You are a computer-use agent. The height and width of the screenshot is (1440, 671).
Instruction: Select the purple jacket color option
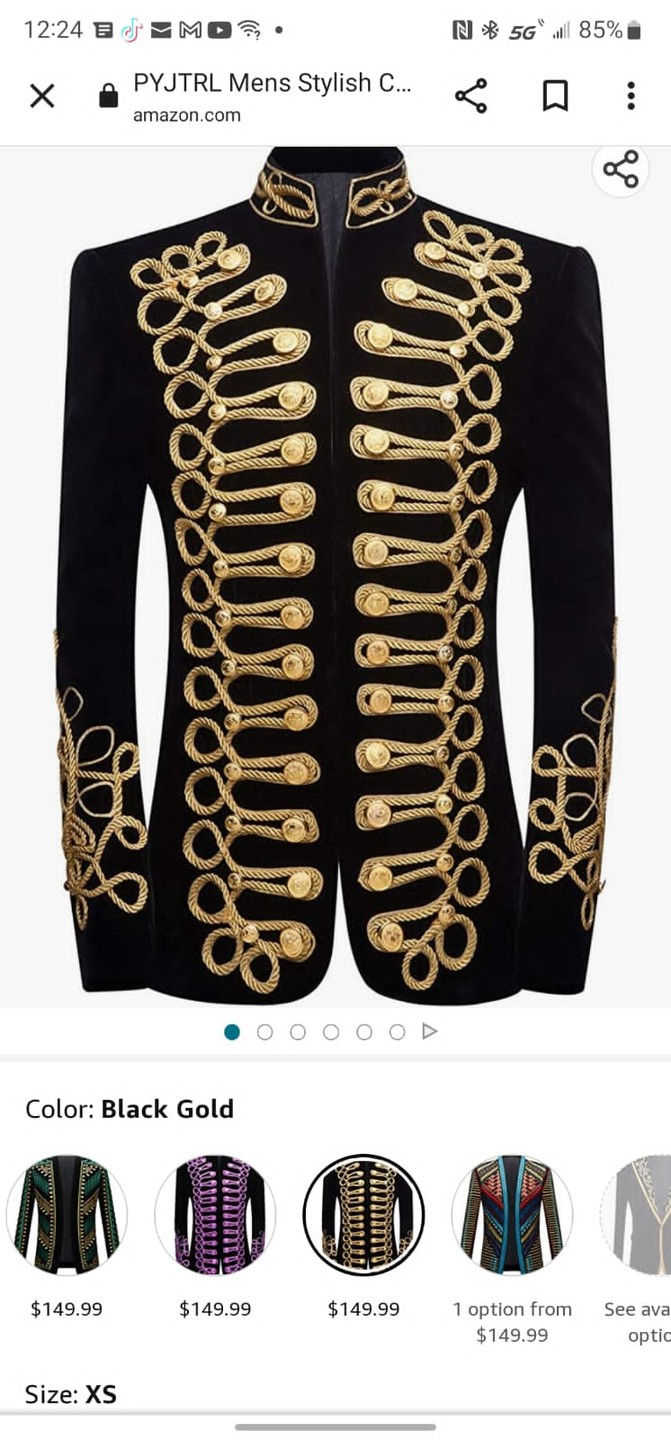[x=215, y=1215]
